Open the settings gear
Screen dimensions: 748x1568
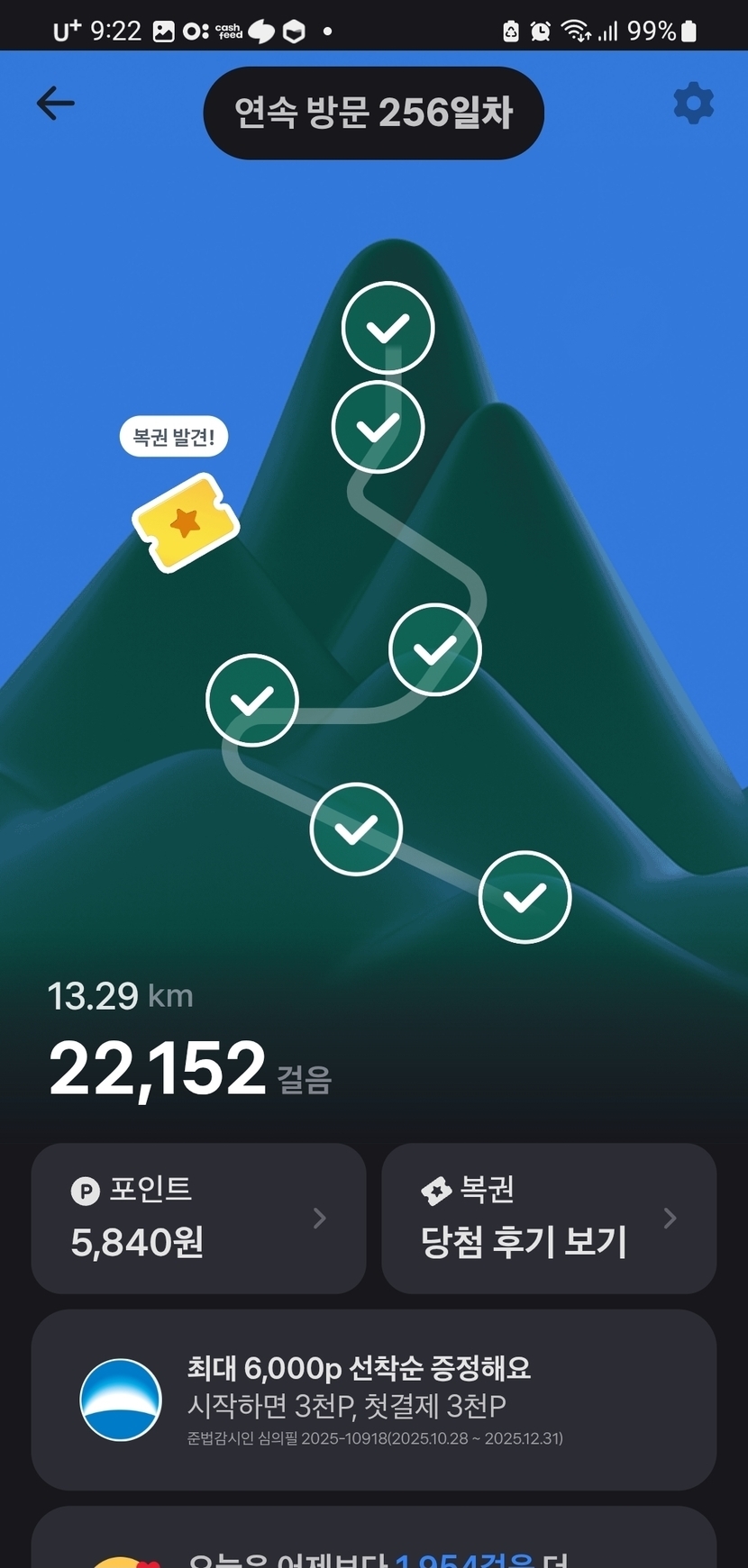[693, 104]
